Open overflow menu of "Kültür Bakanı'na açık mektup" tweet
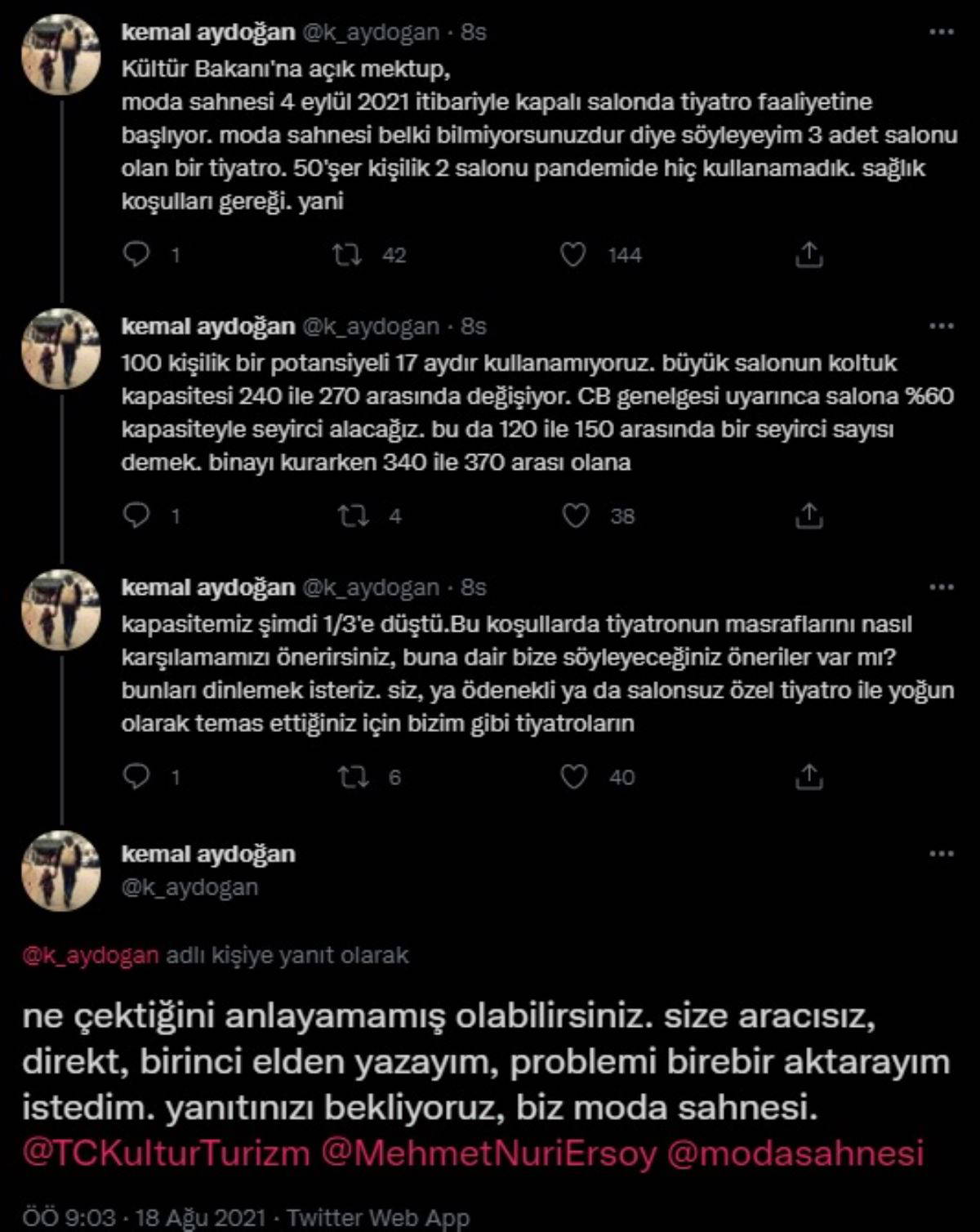This screenshot has width=980, height=1232. (x=942, y=33)
